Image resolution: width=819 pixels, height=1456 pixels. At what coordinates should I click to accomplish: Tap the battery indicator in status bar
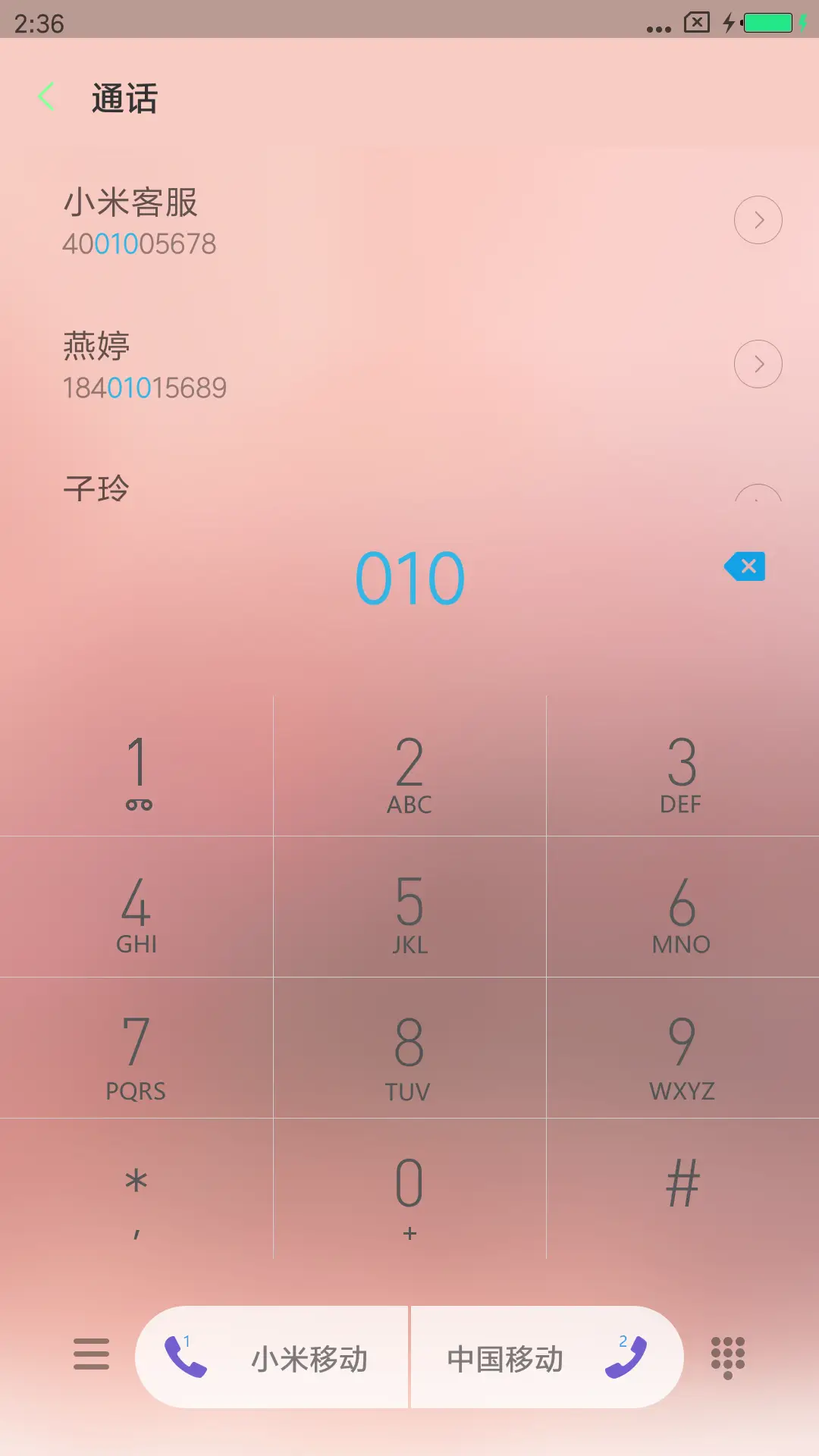tap(767, 23)
